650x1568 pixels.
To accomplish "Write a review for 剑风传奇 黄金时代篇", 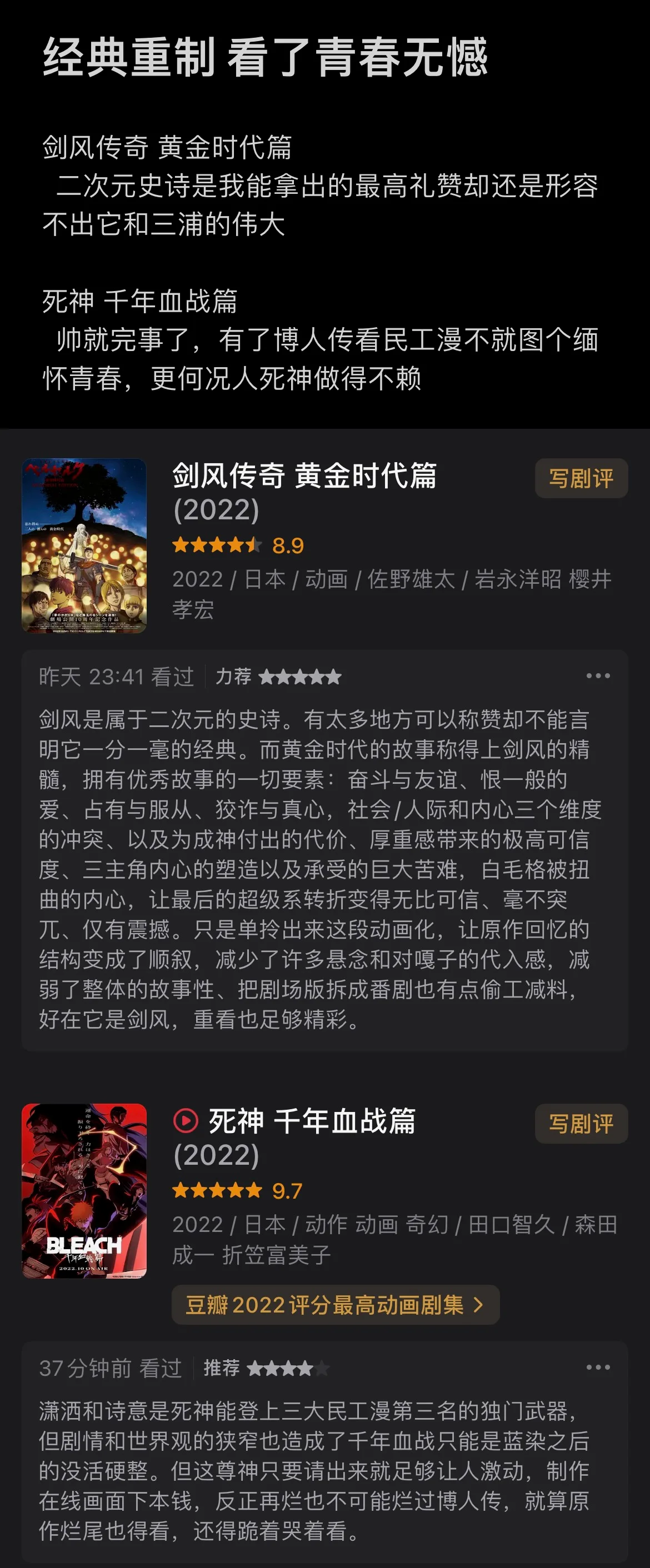I will [x=581, y=478].
